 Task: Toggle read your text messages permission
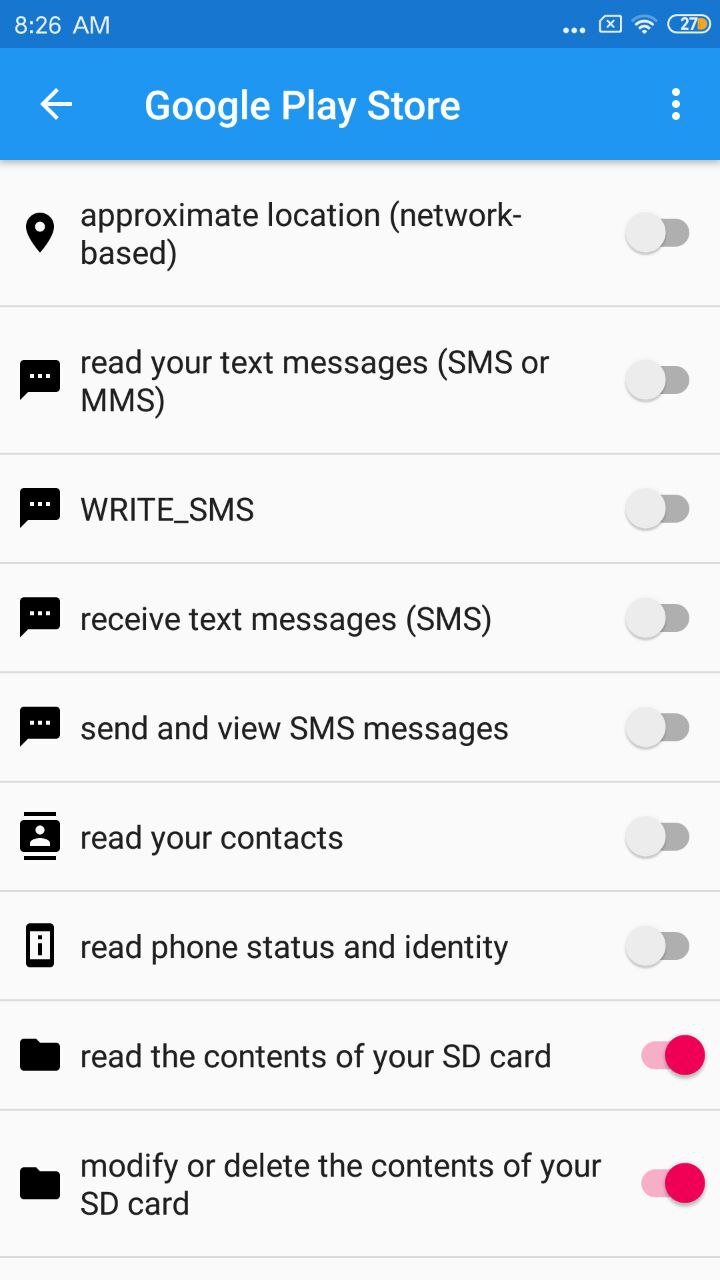(x=658, y=381)
